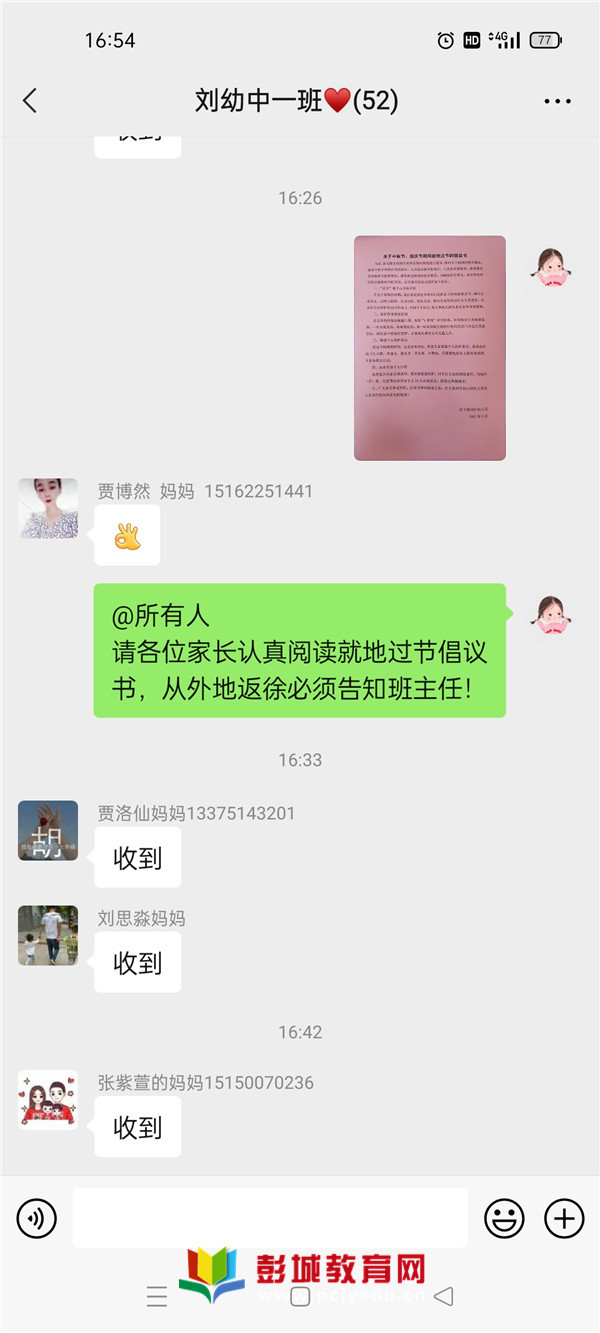The width and height of the screenshot is (600, 1333).
Task: Open the pink document image message
Action: [430, 348]
